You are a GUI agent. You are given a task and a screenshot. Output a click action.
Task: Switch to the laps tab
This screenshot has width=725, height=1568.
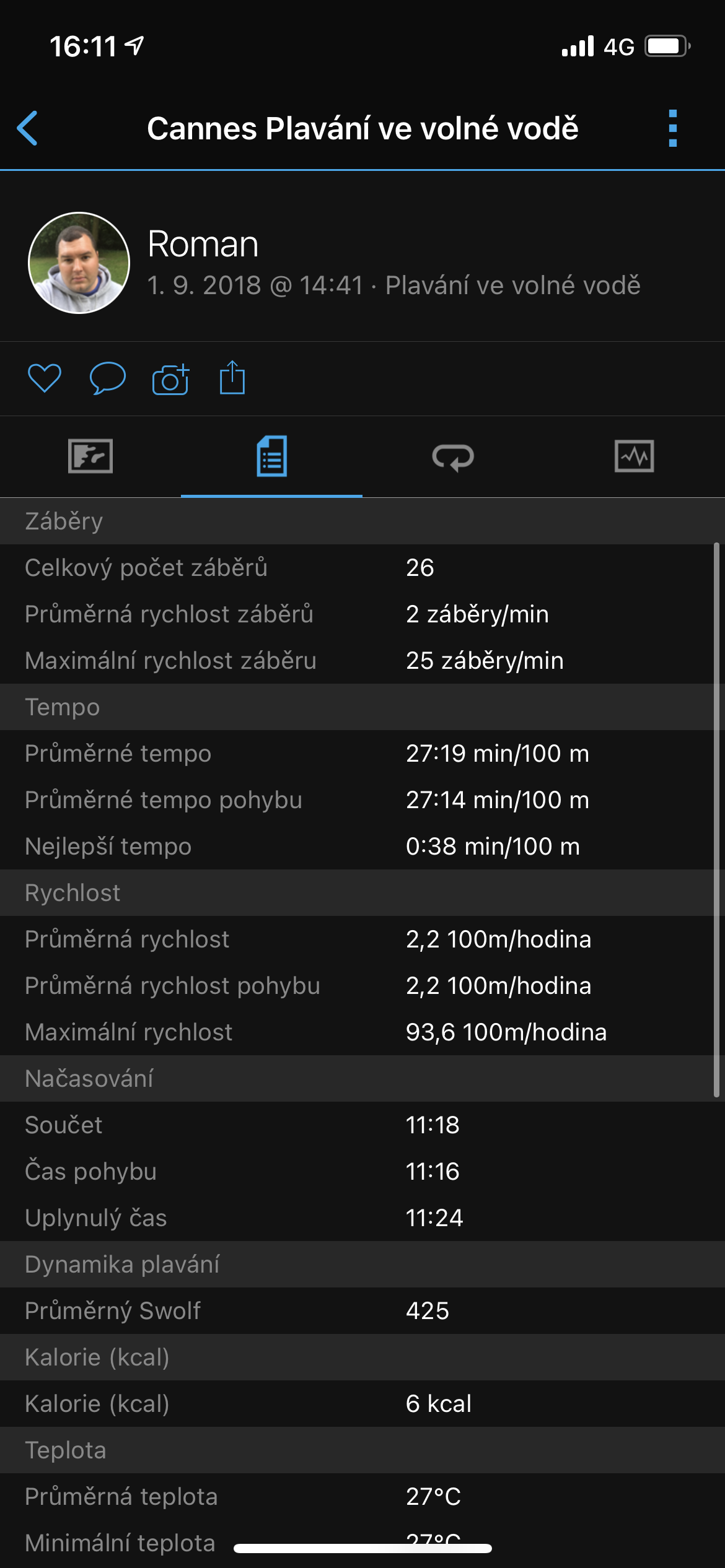coord(453,458)
